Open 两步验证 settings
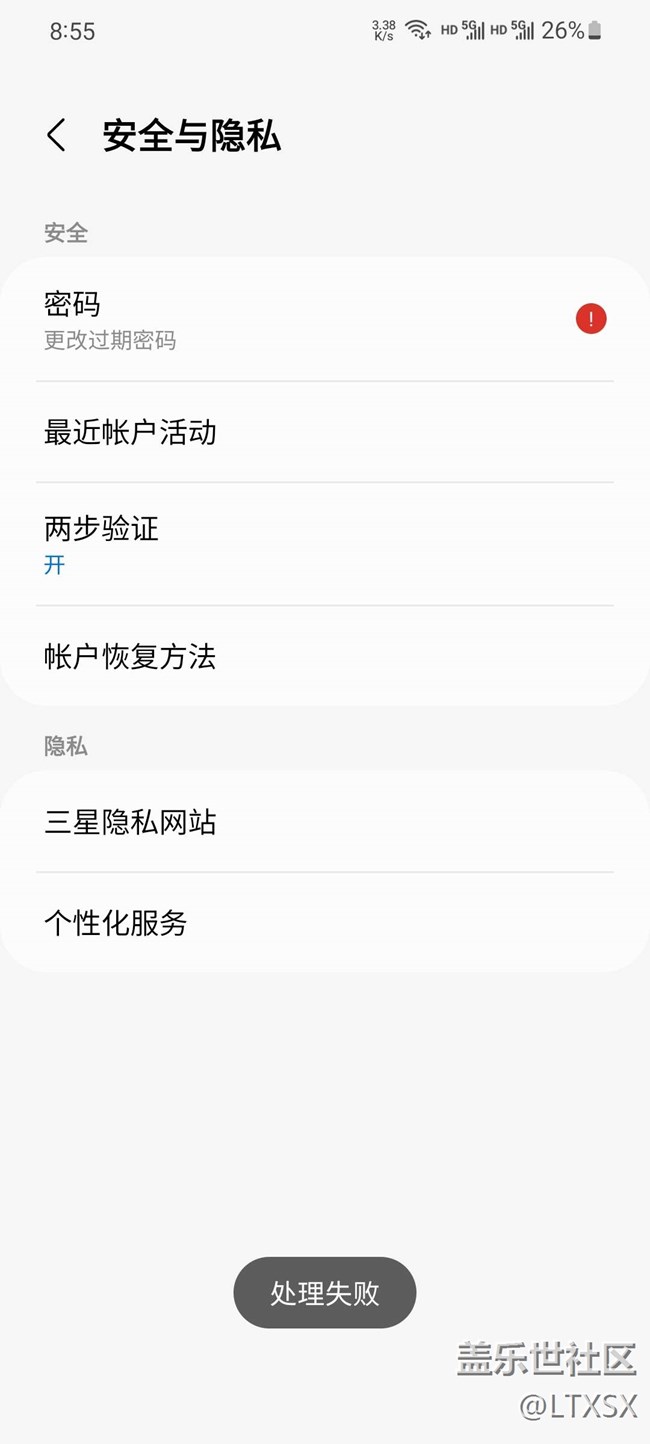650x1444 pixels. (324, 544)
